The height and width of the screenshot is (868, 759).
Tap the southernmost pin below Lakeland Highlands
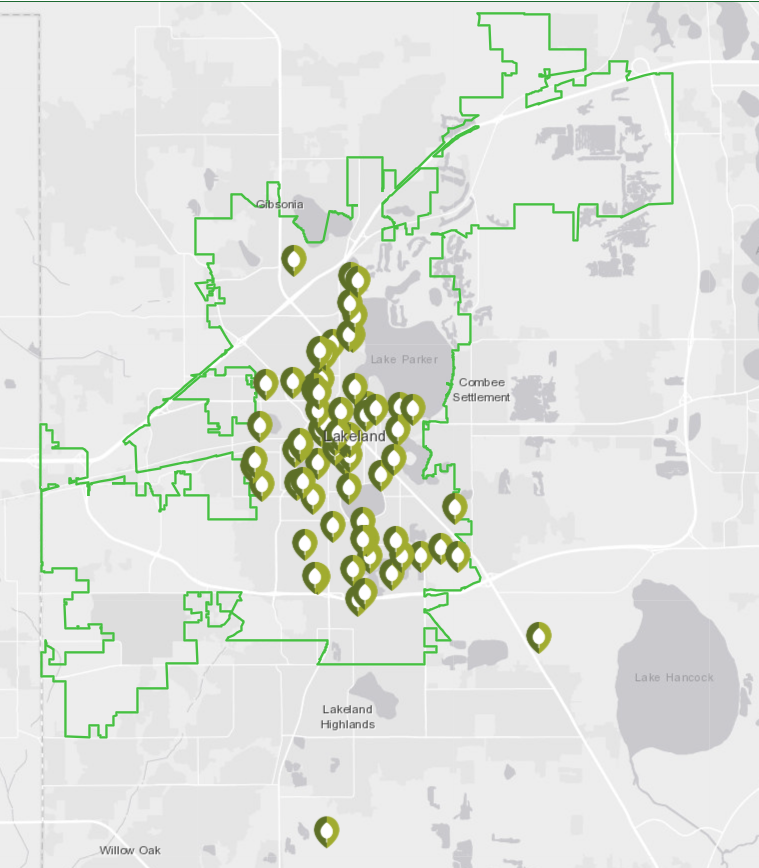326,829
